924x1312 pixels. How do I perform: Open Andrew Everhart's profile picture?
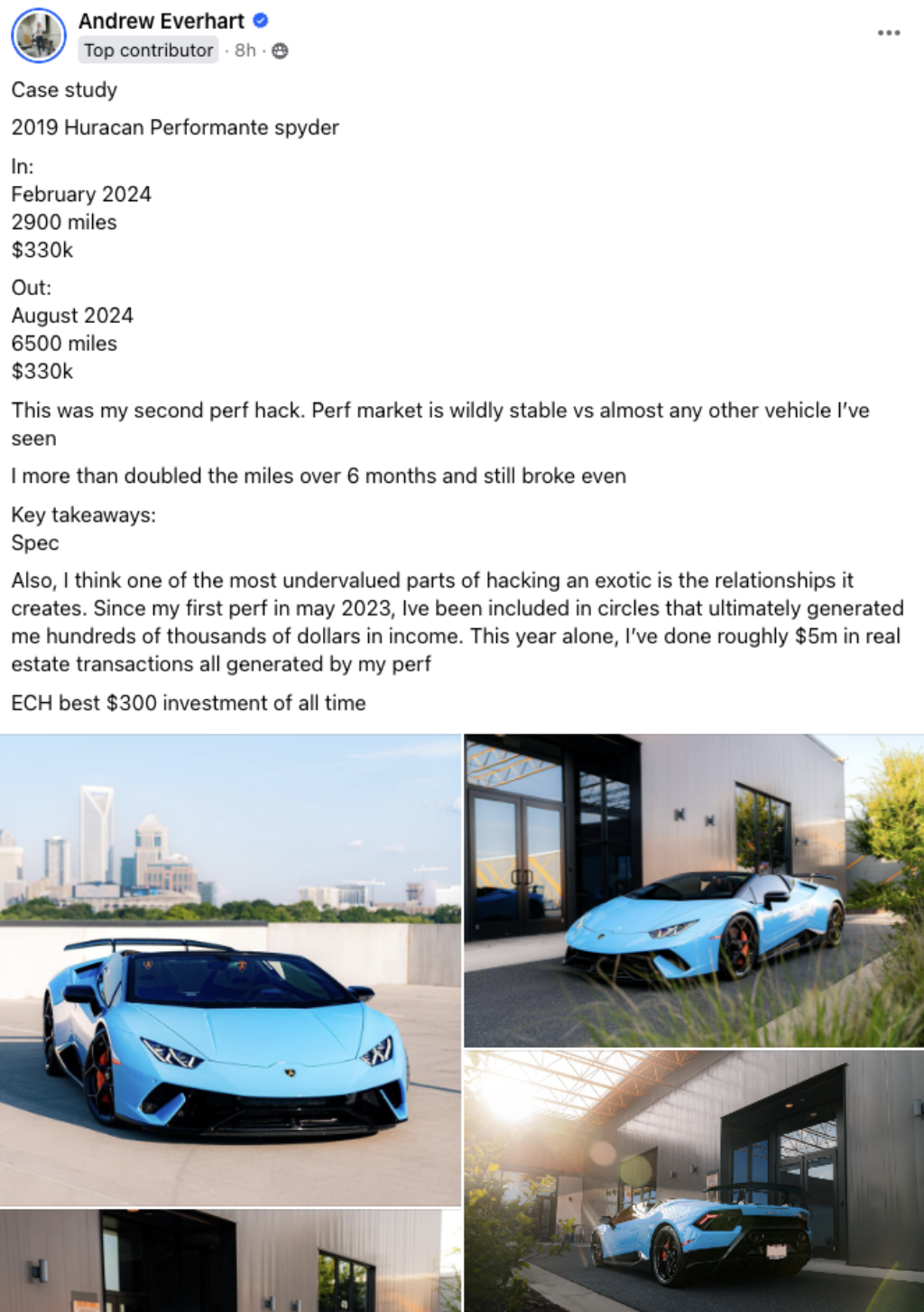38,35
